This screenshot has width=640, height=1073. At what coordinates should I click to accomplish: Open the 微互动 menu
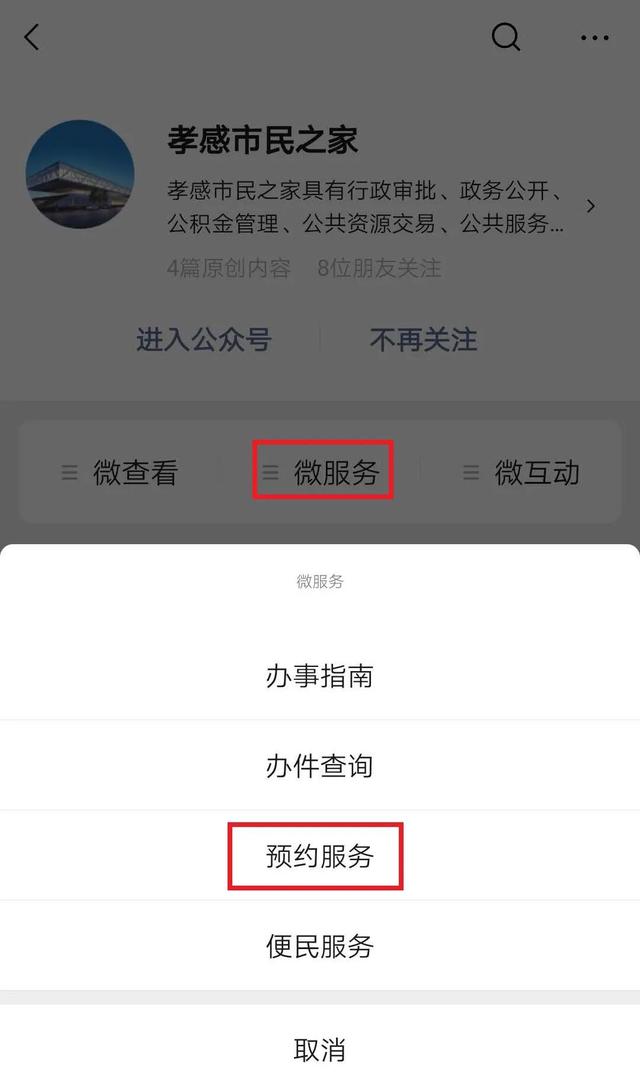522,472
